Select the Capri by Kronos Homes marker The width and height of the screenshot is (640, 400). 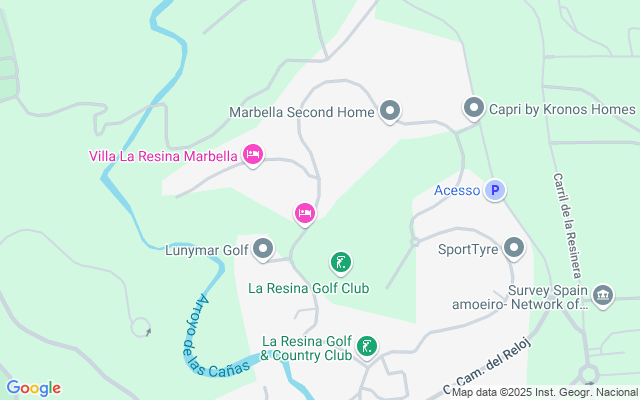point(474,108)
